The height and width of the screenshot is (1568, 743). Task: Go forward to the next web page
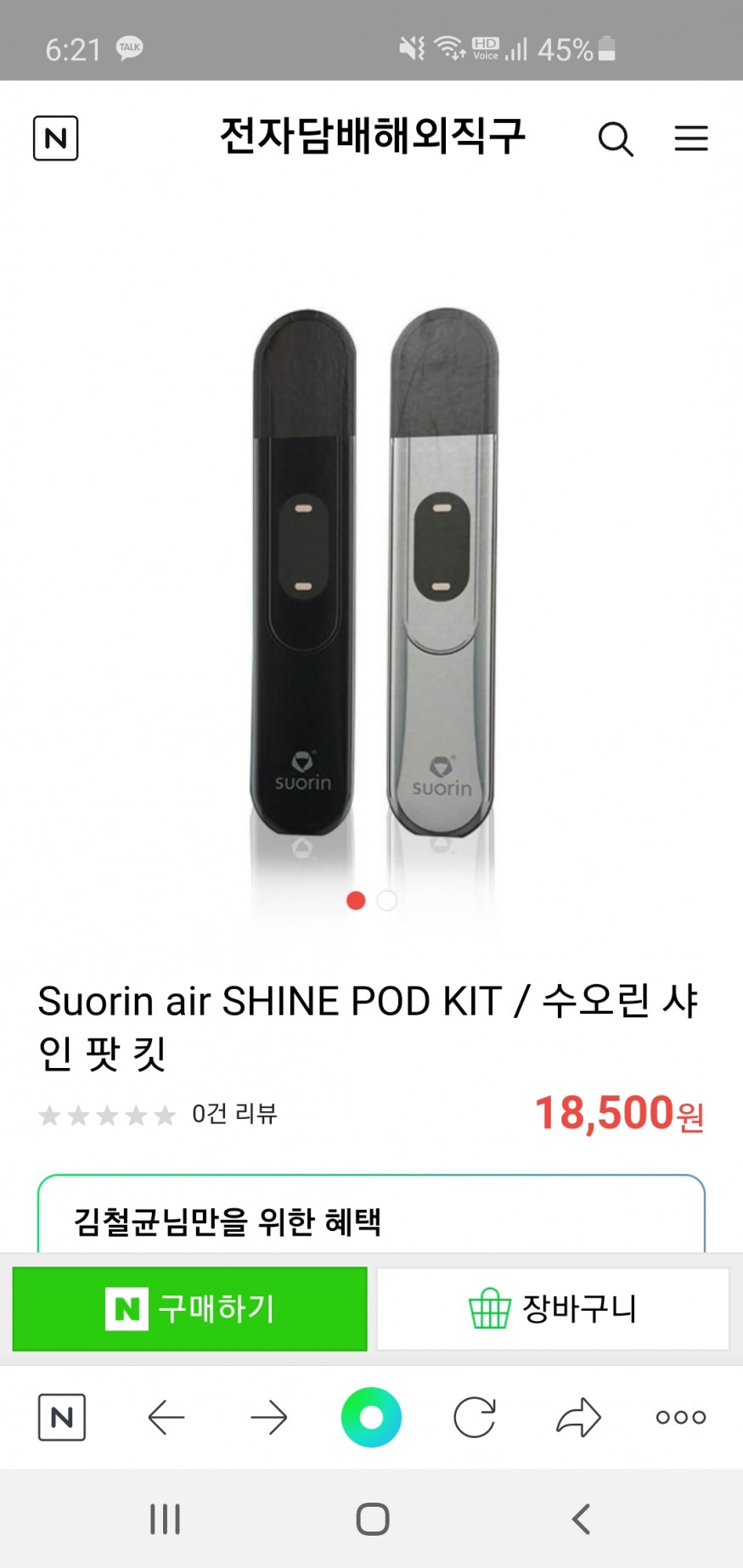pyautogui.click(x=269, y=1417)
